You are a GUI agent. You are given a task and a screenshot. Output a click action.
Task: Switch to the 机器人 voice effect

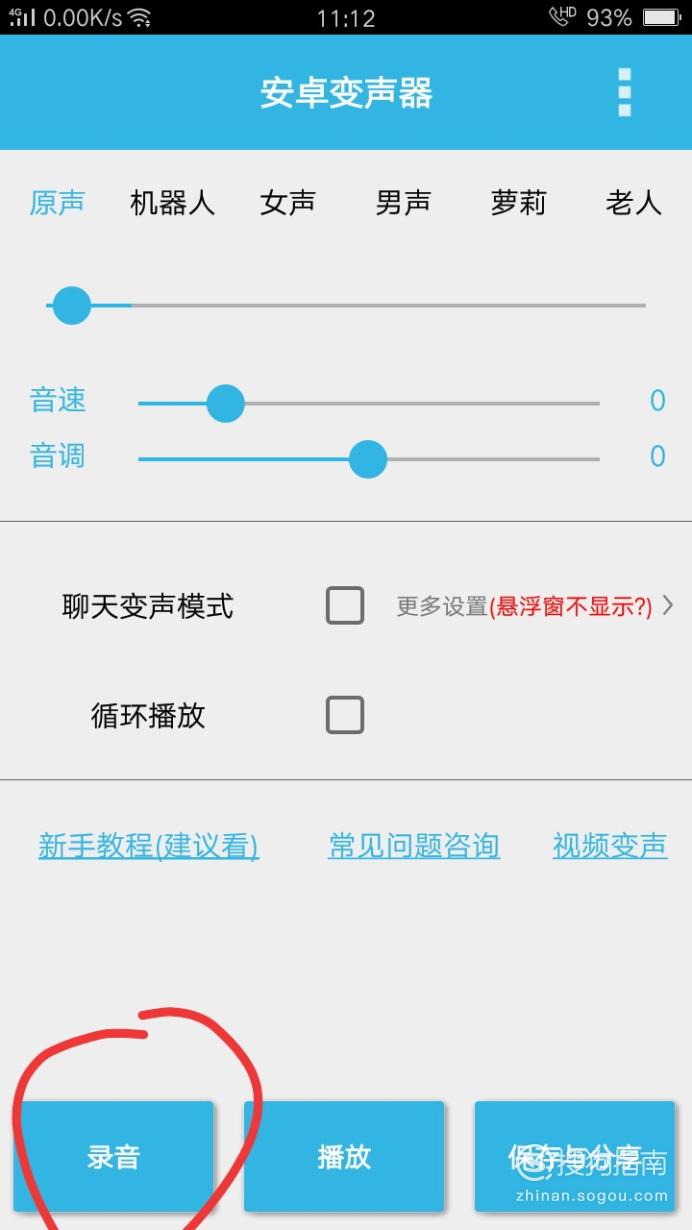coord(172,203)
